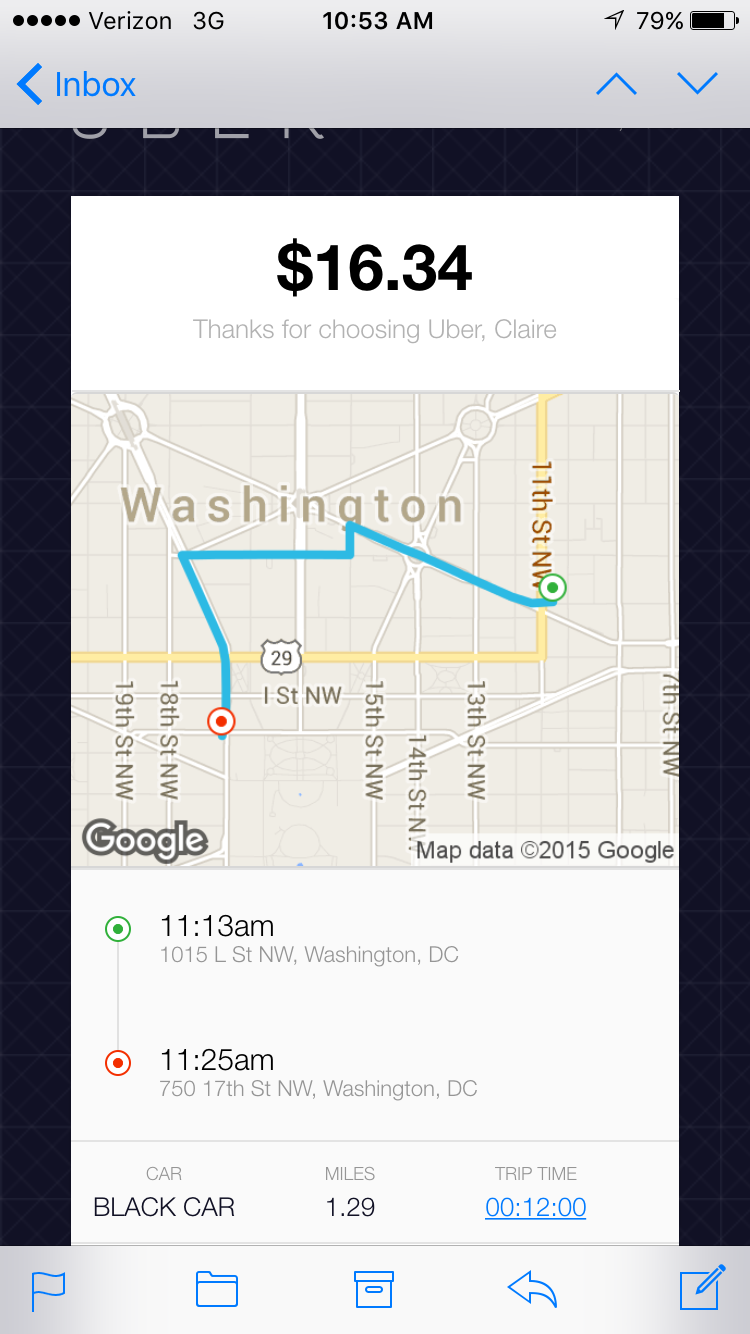The height and width of the screenshot is (1334, 750).
Task: Flag this email
Action: pos(48,1290)
